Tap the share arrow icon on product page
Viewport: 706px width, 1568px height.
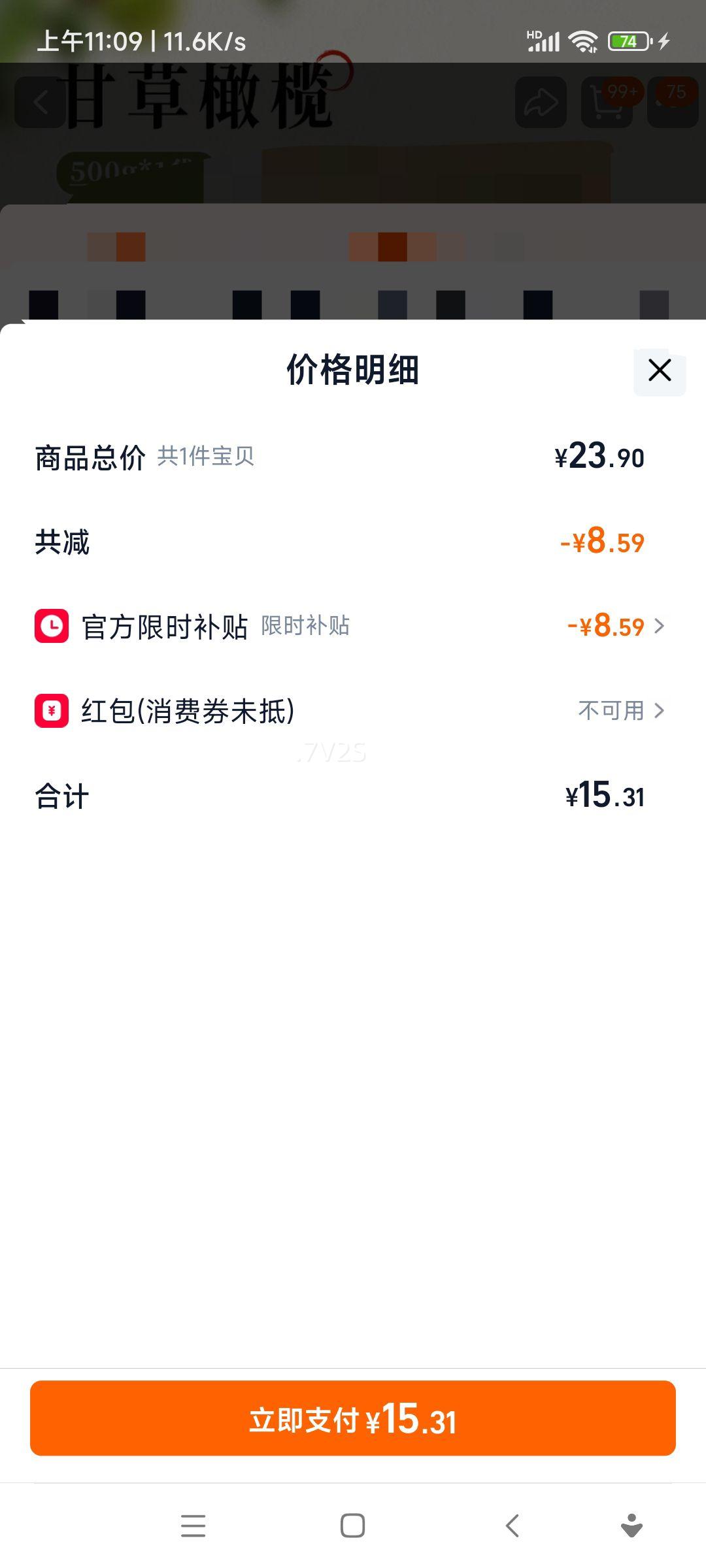point(541,101)
